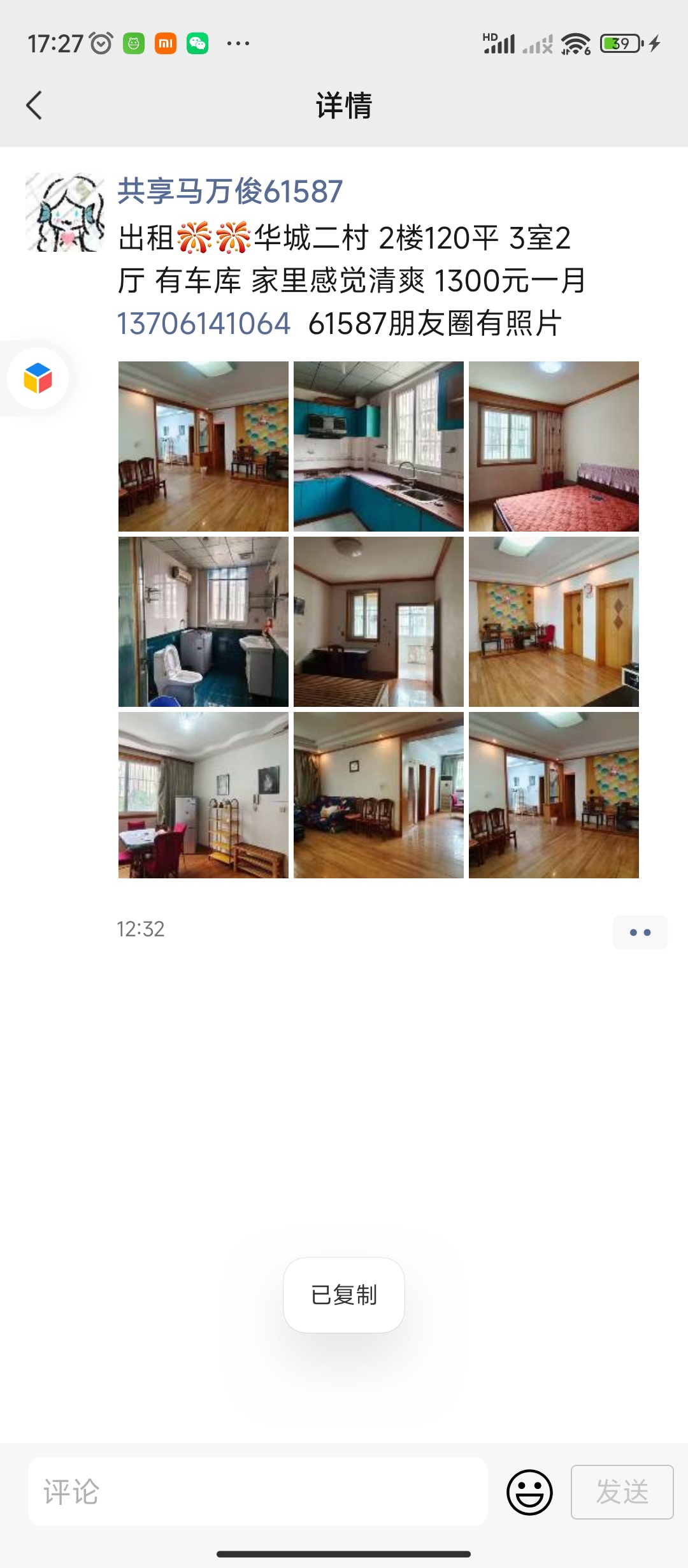Open the name link 共享马万俊61587

coord(230,191)
